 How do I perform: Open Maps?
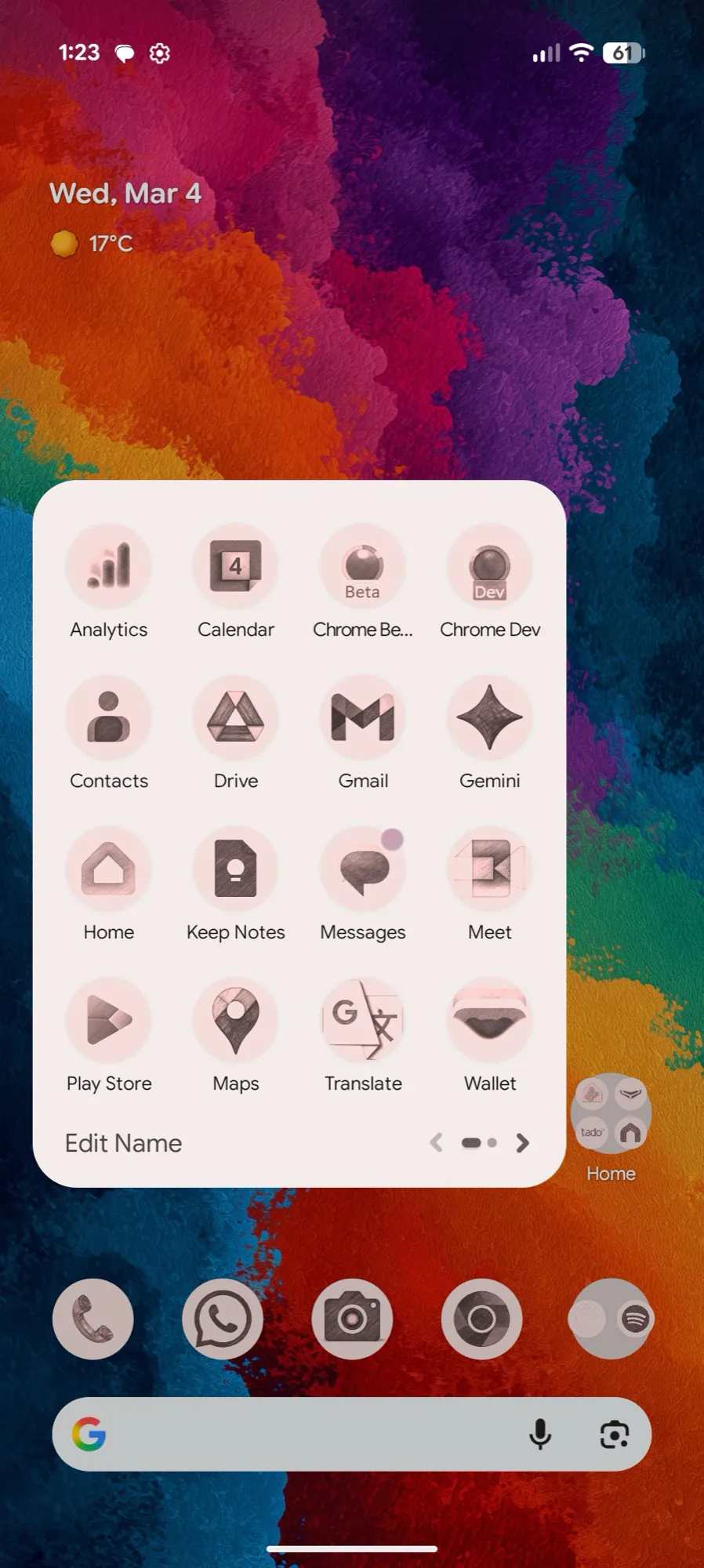235,1019
